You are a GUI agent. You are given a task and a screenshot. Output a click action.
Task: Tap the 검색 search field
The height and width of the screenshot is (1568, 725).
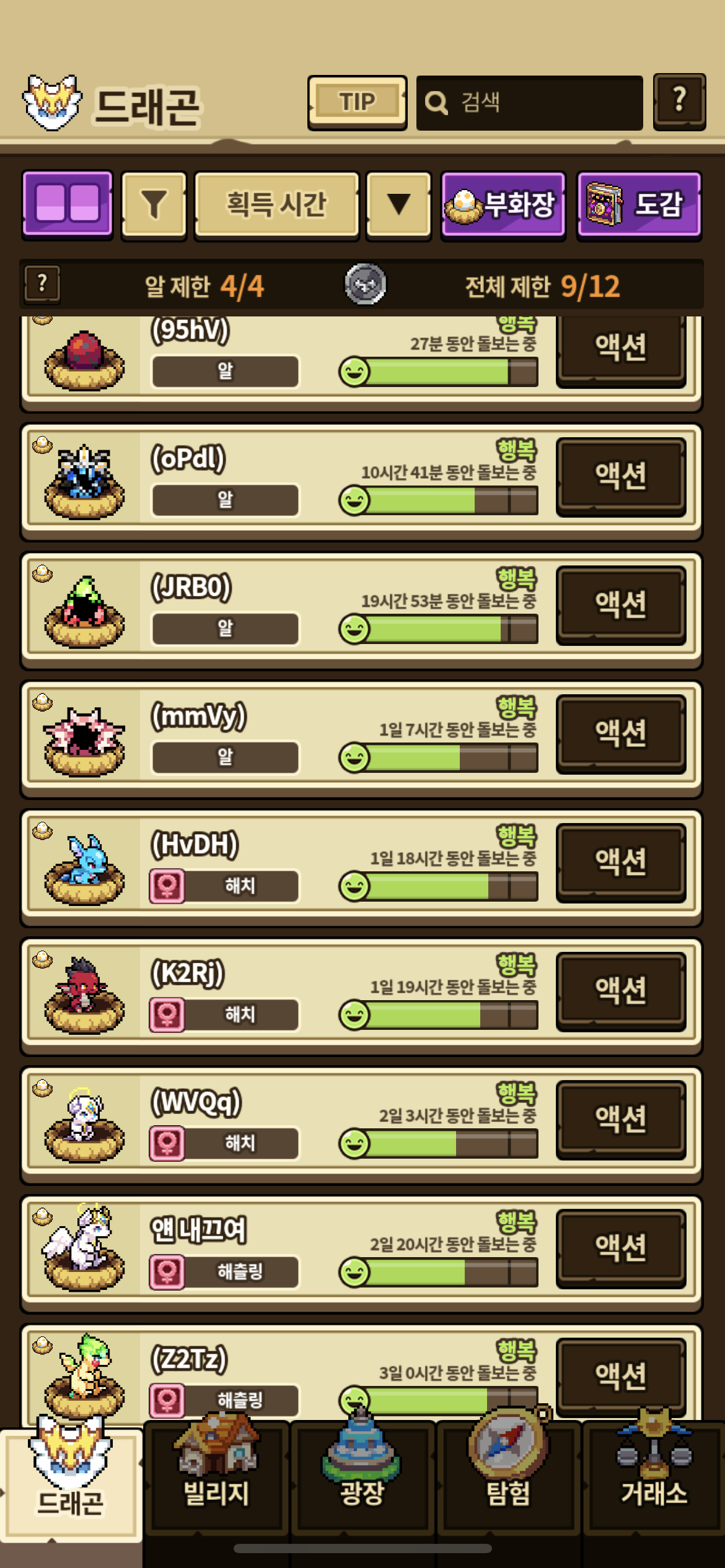(x=529, y=103)
